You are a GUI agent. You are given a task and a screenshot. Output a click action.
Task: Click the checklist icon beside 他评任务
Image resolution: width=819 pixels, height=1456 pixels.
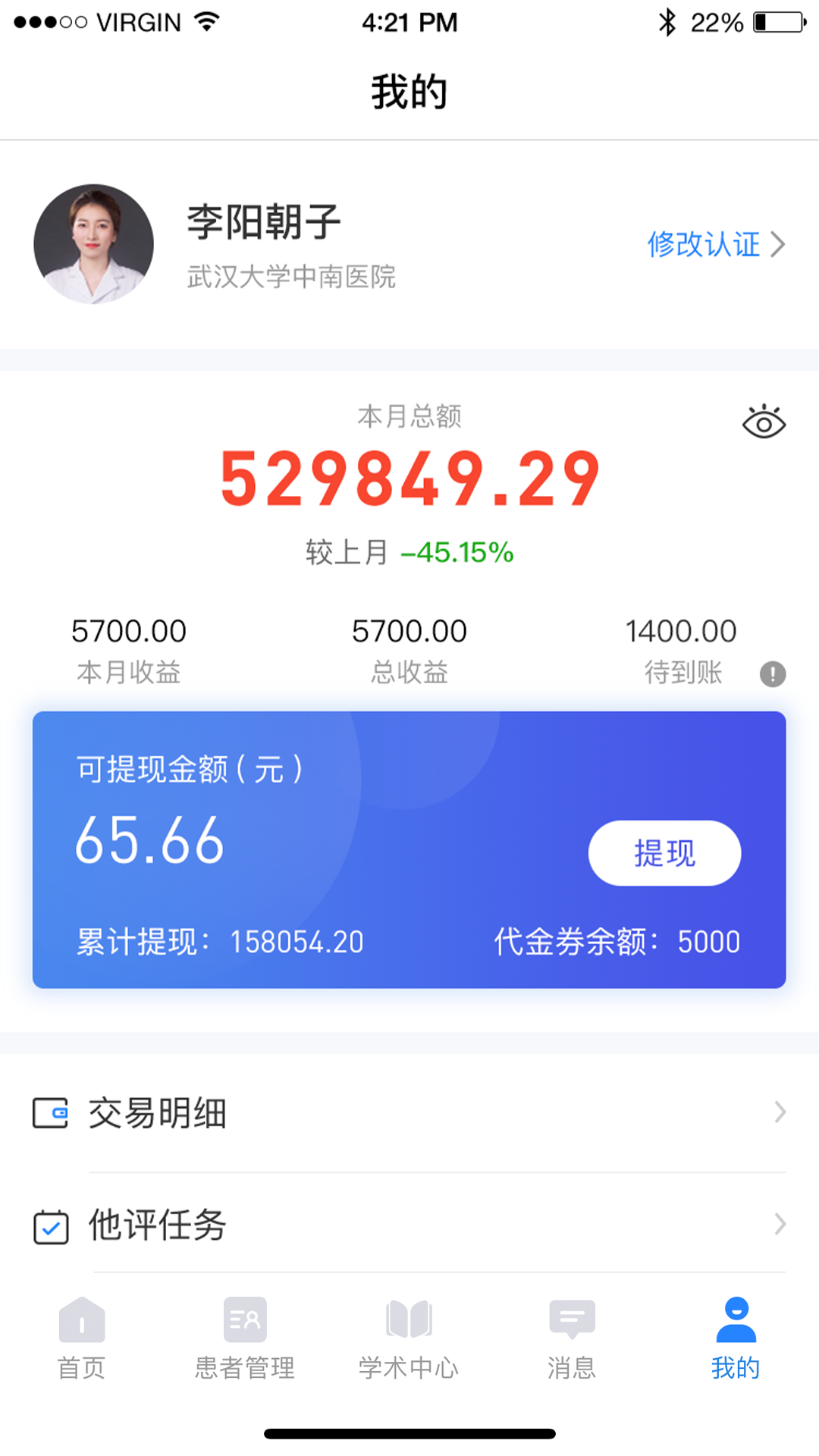(51, 1222)
